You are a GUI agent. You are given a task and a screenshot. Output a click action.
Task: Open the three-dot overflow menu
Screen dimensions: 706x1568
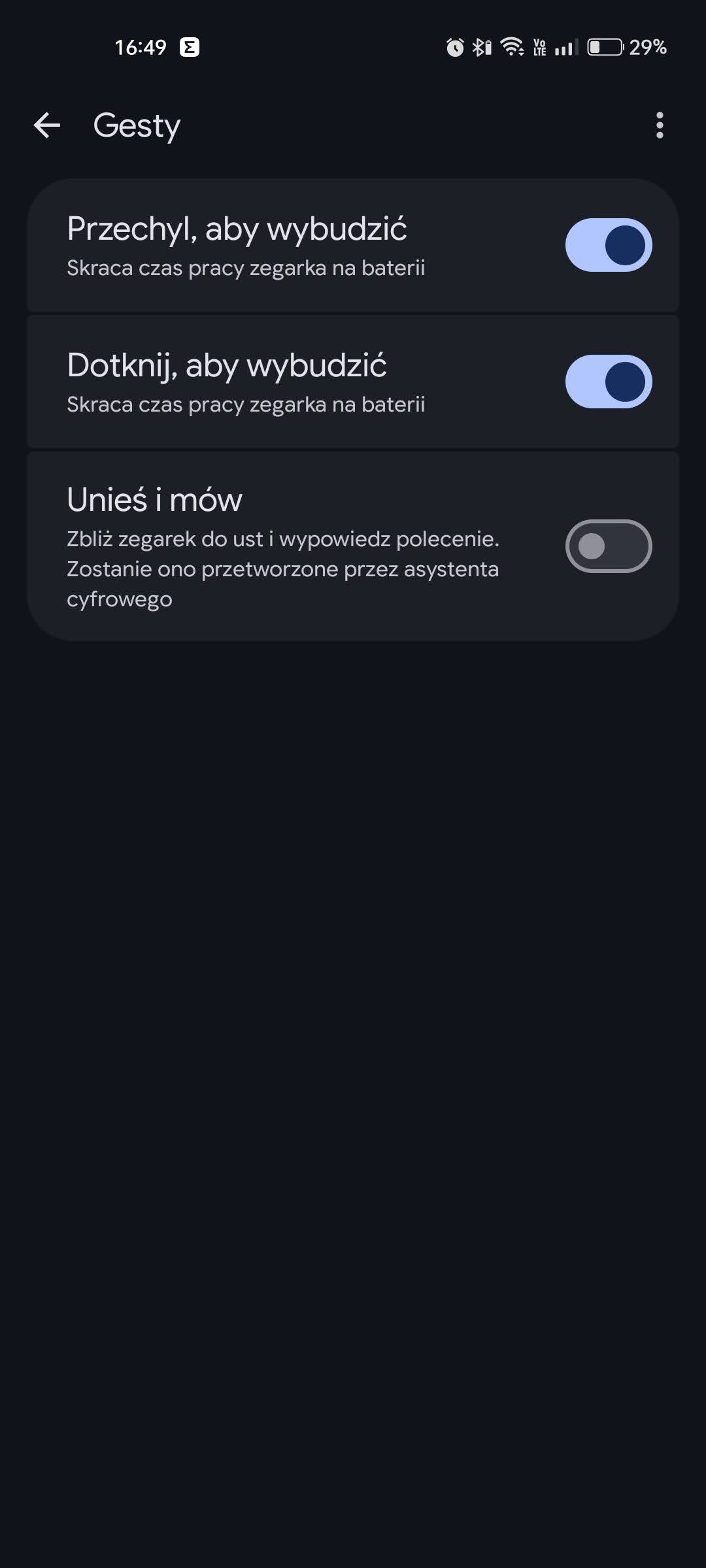click(x=660, y=125)
